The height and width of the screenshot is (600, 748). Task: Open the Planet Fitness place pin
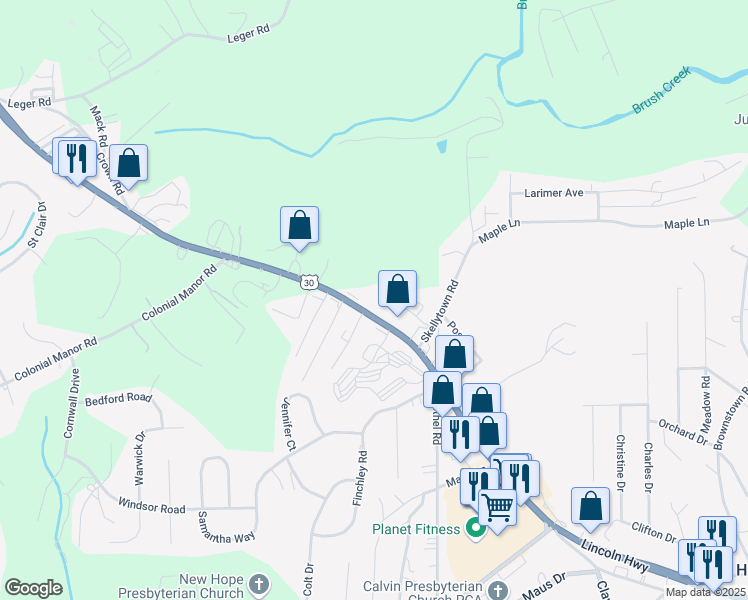476,529
